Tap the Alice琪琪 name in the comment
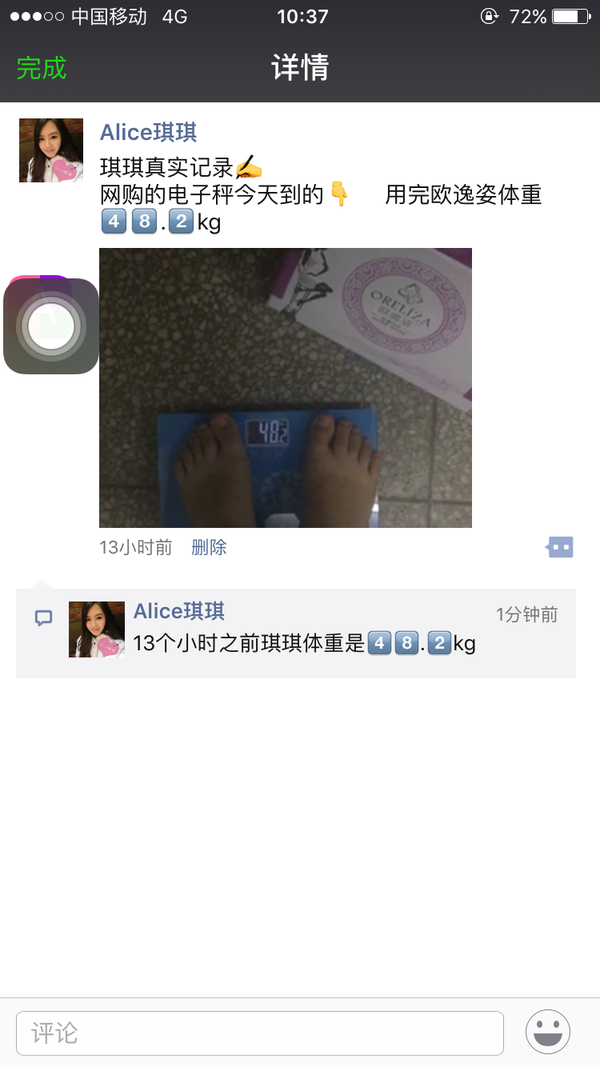The width and height of the screenshot is (600, 1067). click(x=179, y=611)
